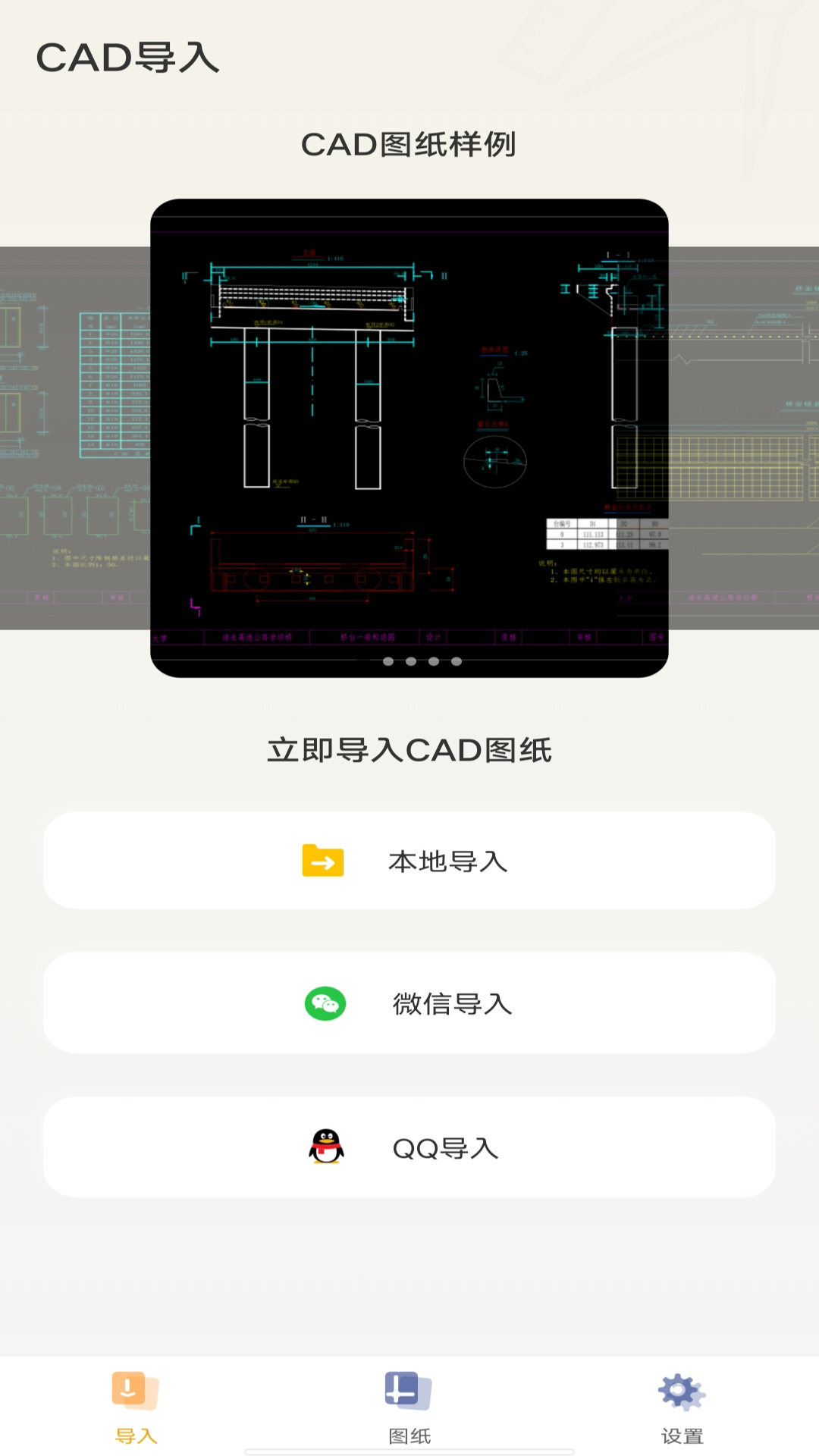Go to the 导入 tab
This screenshot has height=1456, width=819.
pyautogui.click(x=136, y=1407)
